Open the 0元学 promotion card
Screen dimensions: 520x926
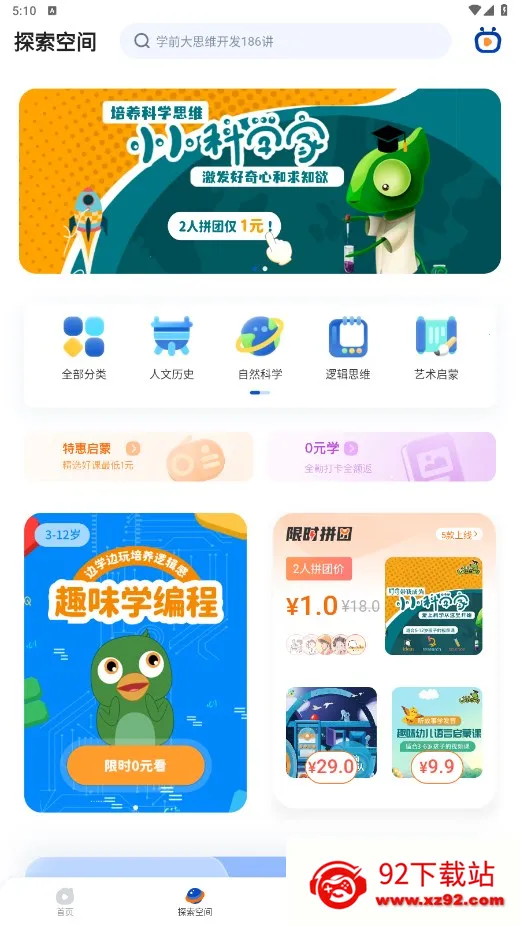(382, 457)
